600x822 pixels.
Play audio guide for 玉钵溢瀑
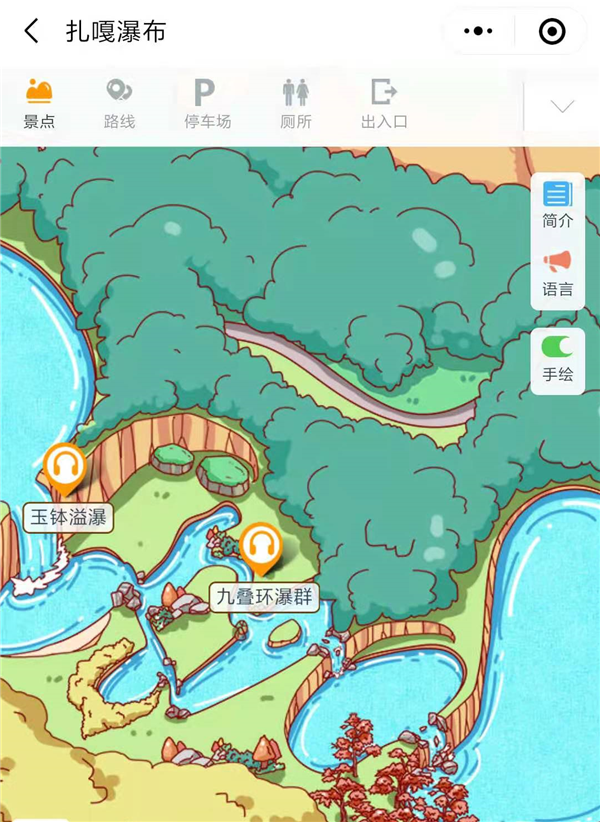click(x=65, y=466)
